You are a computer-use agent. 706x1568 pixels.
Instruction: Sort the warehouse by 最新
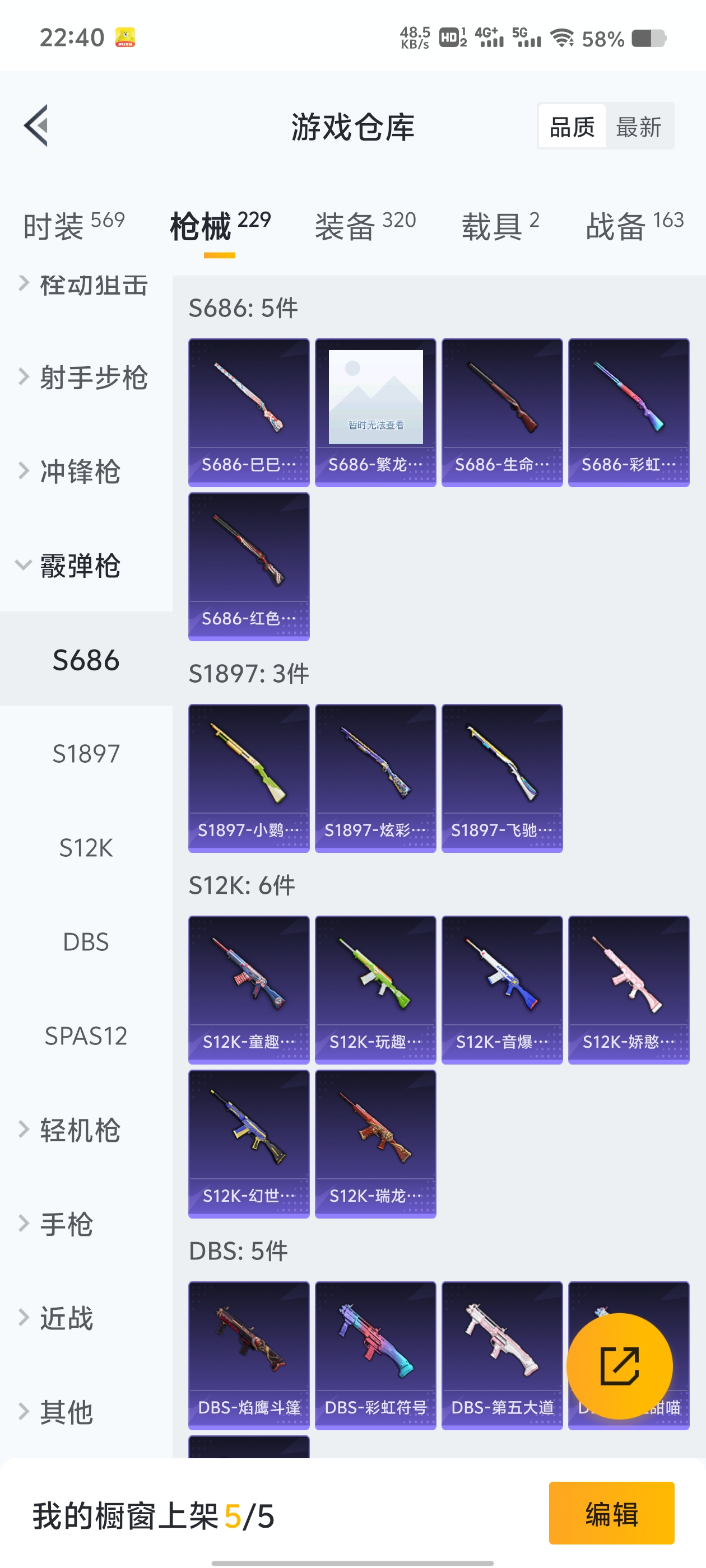click(x=638, y=127)
